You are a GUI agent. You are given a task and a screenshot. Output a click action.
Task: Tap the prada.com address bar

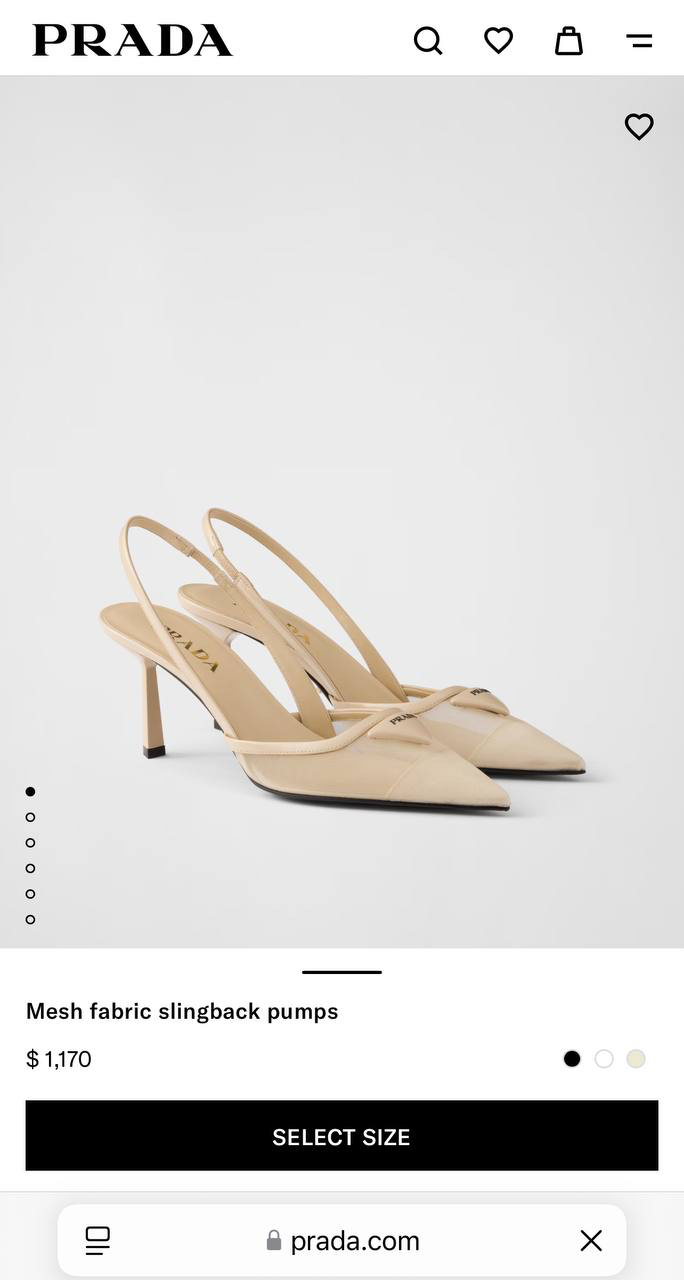344,1241
